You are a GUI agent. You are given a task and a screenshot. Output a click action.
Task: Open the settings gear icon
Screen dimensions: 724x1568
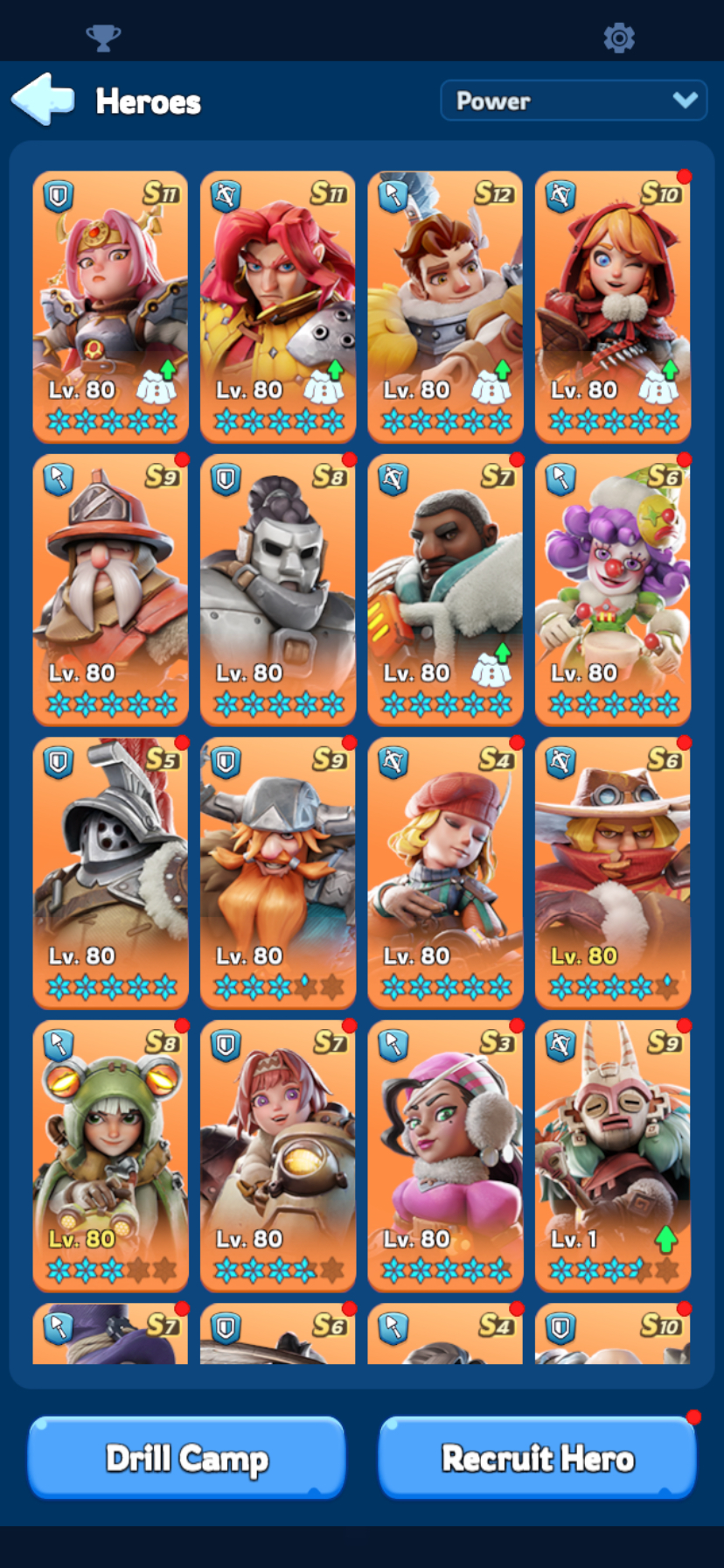(619, 38)
